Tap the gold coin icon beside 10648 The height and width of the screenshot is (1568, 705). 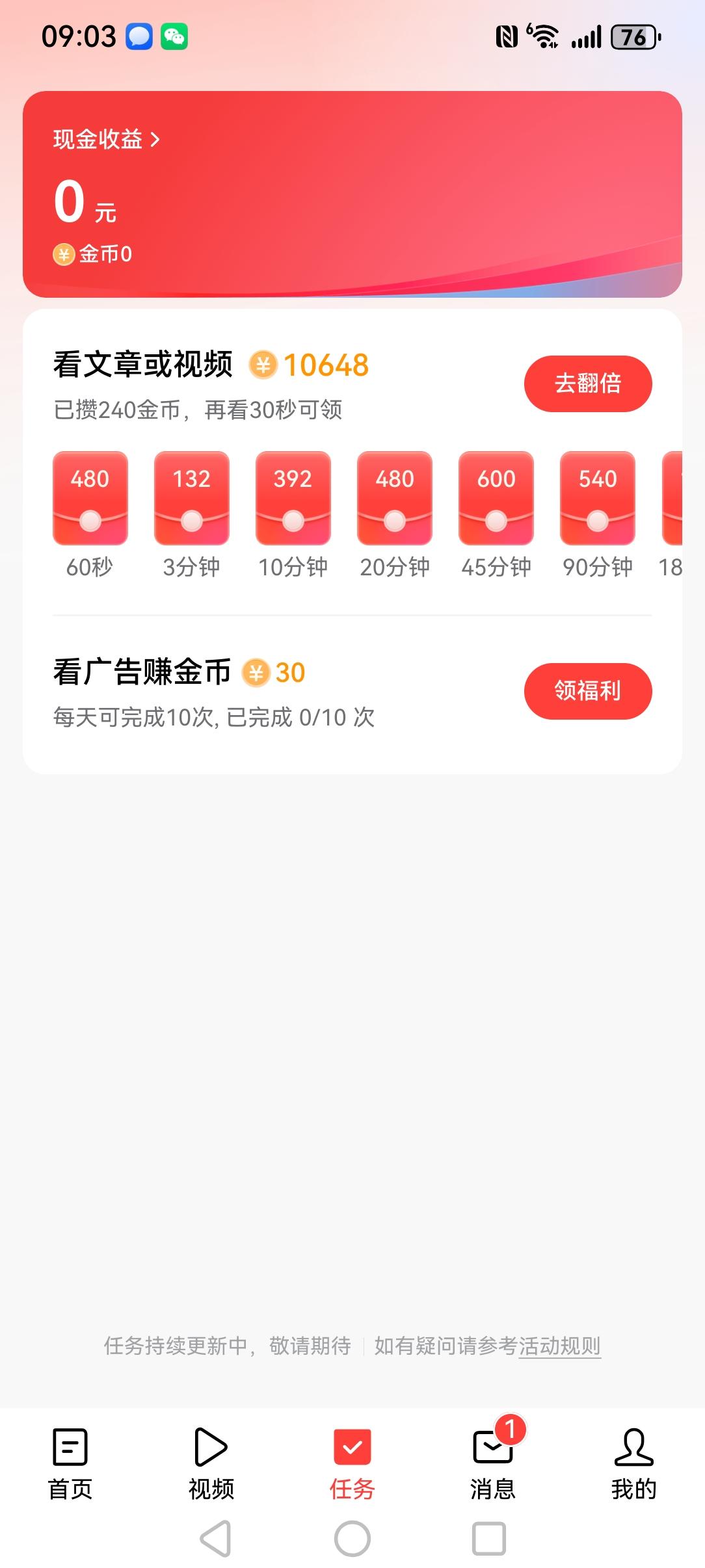(x=264, y=366)
